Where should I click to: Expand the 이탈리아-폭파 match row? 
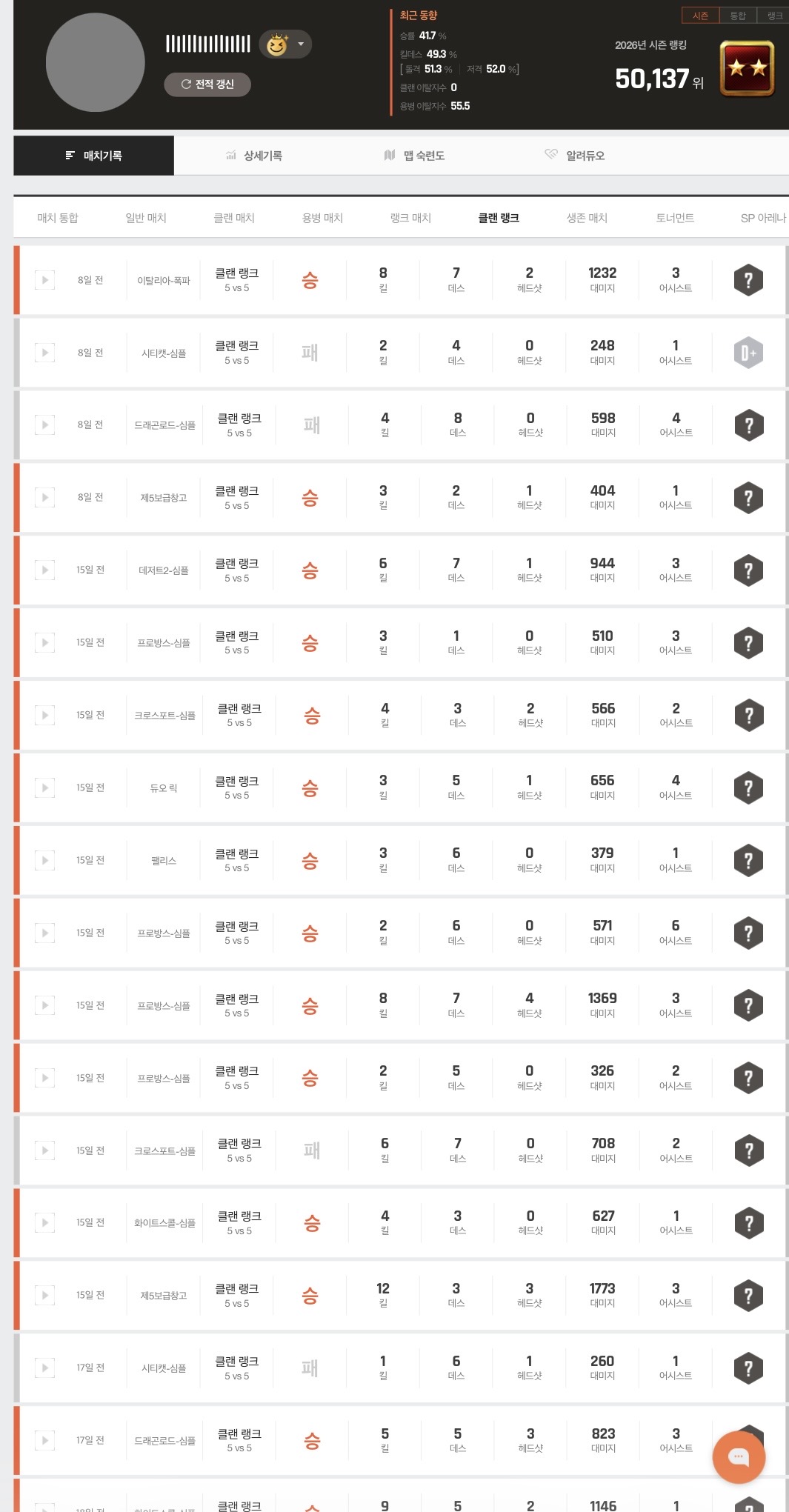coord(45,280)
